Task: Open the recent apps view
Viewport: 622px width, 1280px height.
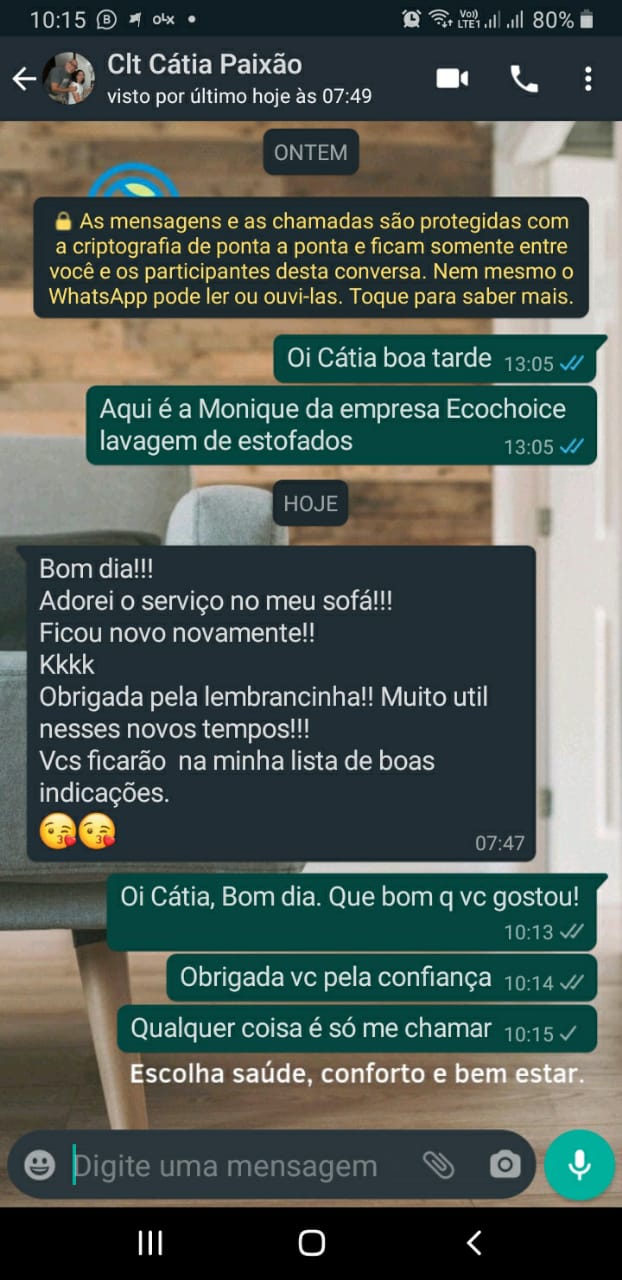Action: click(x=150, y=1243)
